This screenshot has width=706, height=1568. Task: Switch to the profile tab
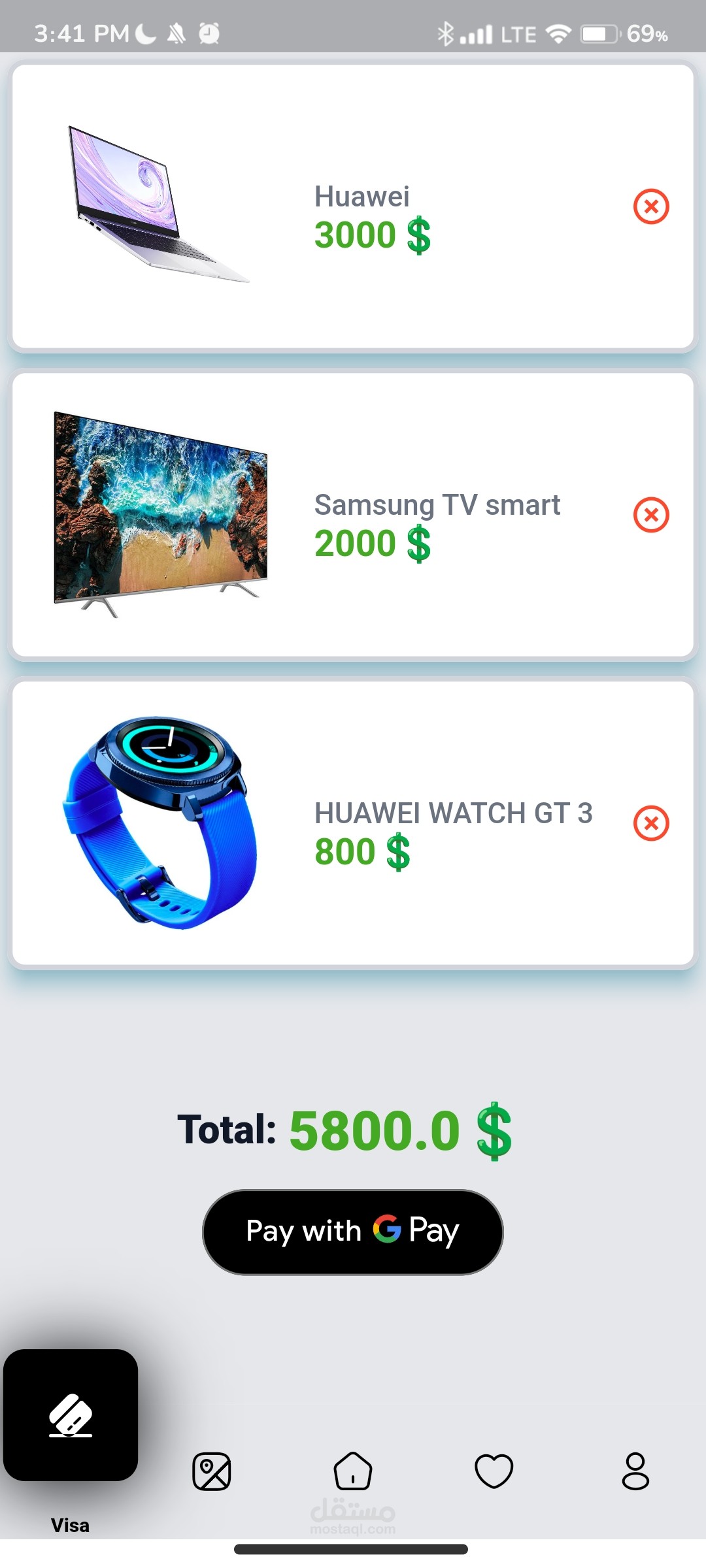(635, 1471)
